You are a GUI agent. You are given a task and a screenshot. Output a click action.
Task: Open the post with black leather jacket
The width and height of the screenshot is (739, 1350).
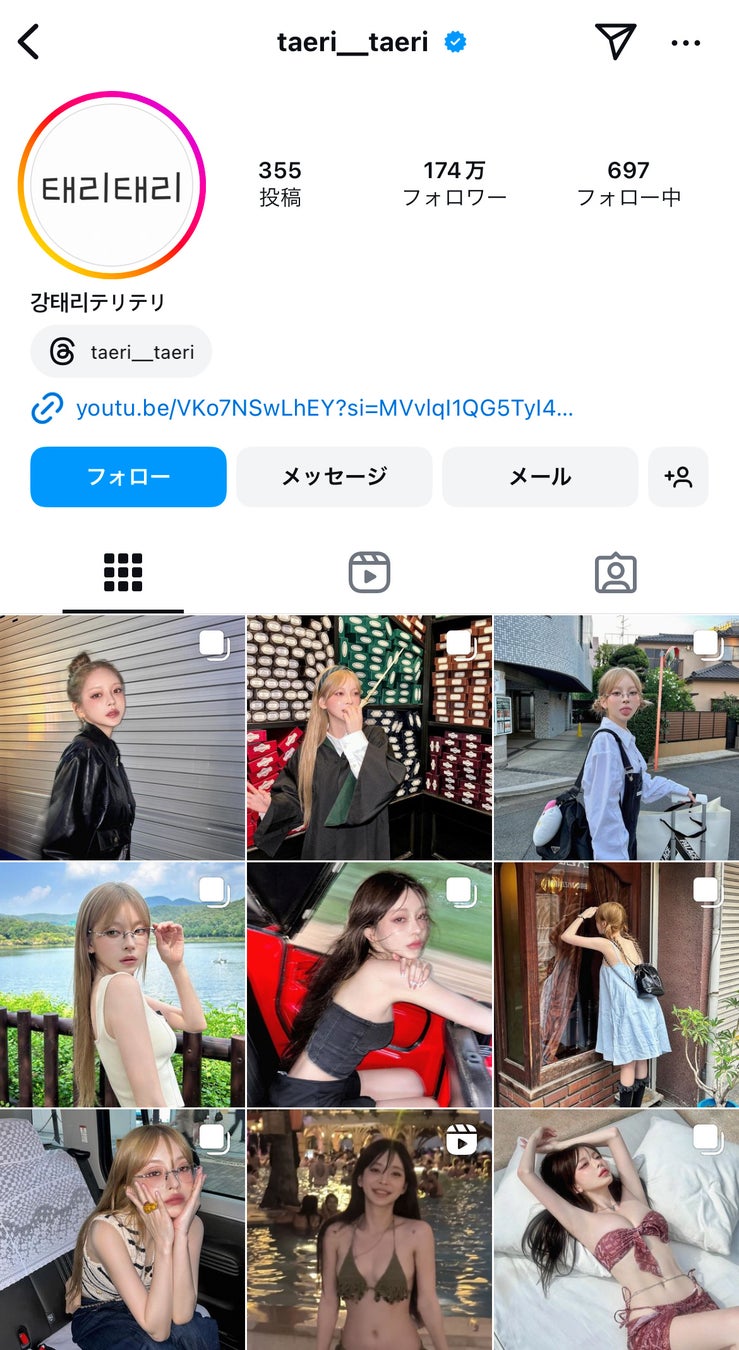pyautogui.click(x=122, y=738)
